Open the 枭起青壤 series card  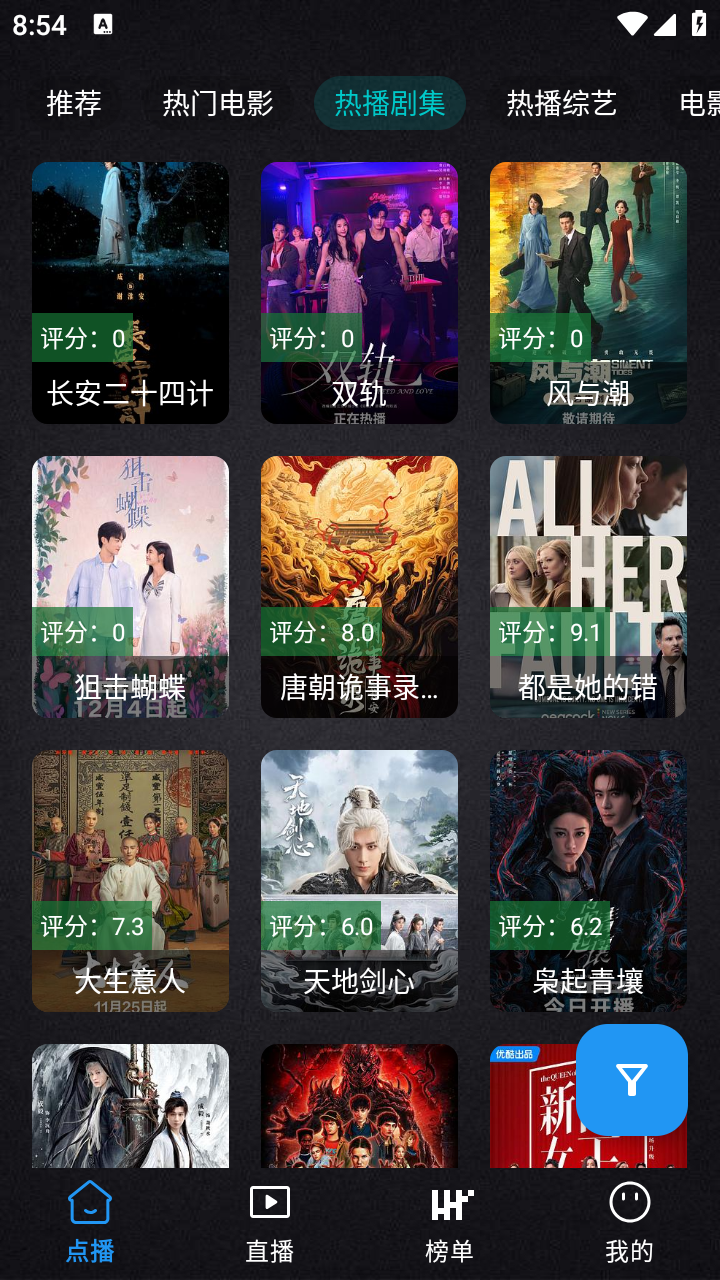pyautogui.click(x=588, y=881)
